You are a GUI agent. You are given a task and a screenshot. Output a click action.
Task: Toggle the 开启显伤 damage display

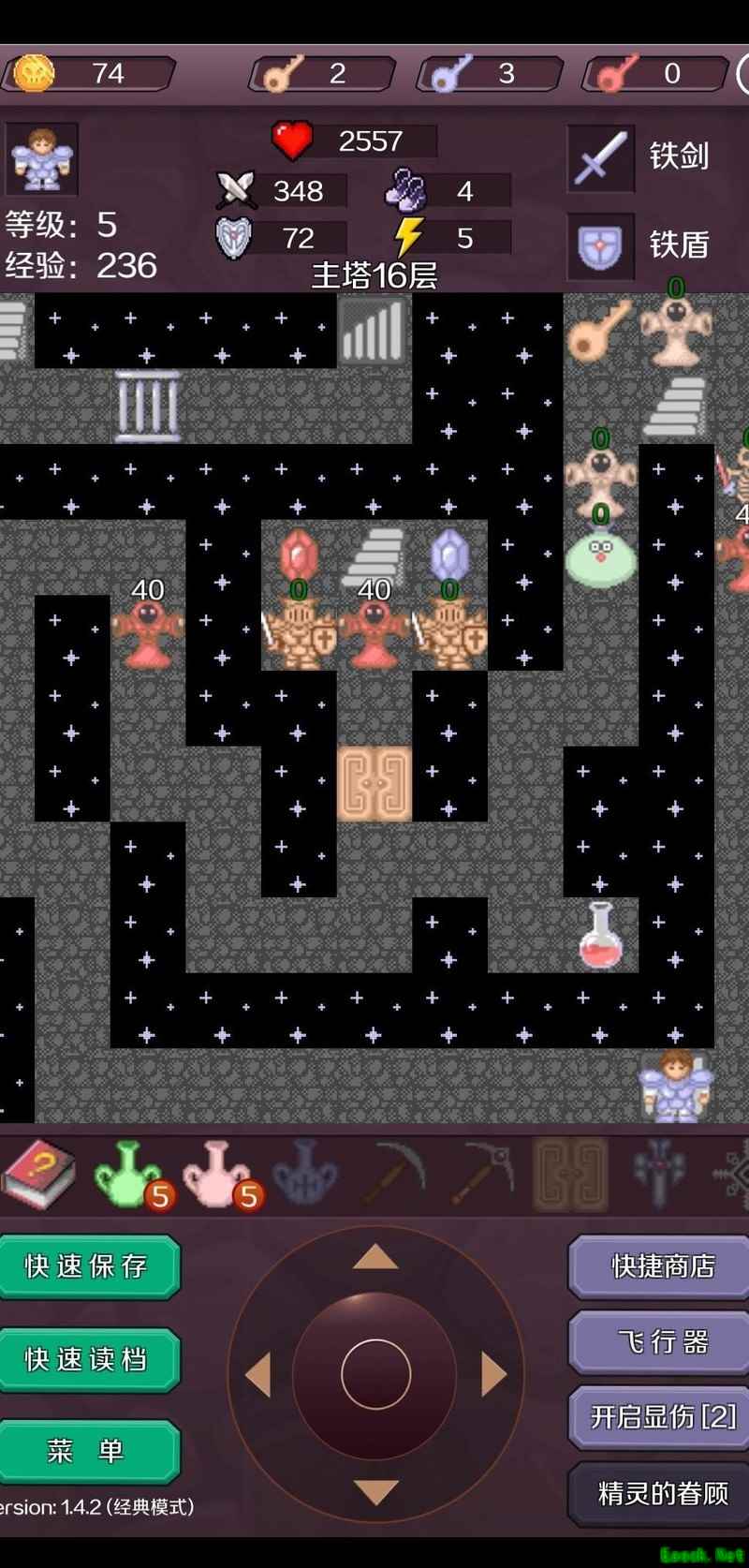click(x=661, y=1416)
